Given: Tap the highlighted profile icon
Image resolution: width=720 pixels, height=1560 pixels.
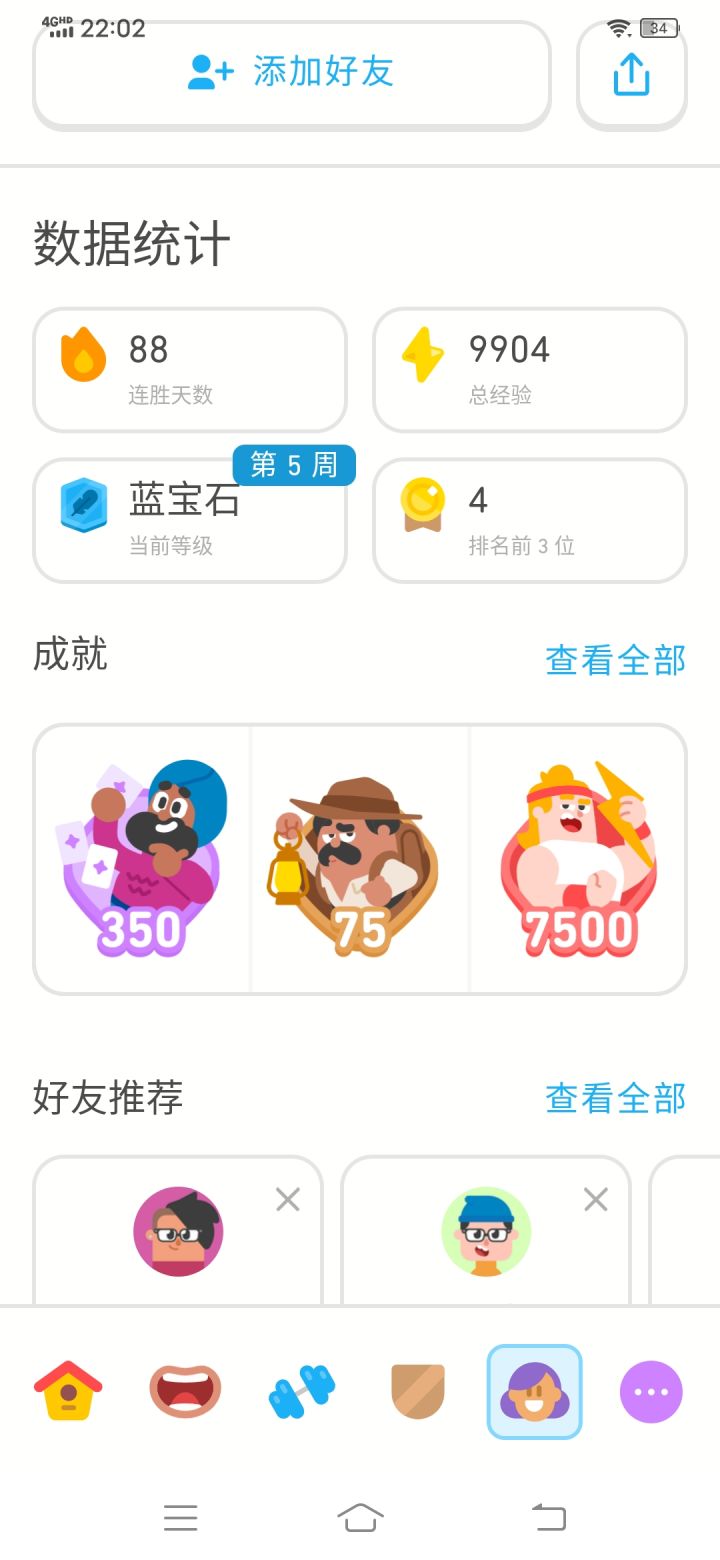Looking at the screenshot, I should click(534, 1391).
